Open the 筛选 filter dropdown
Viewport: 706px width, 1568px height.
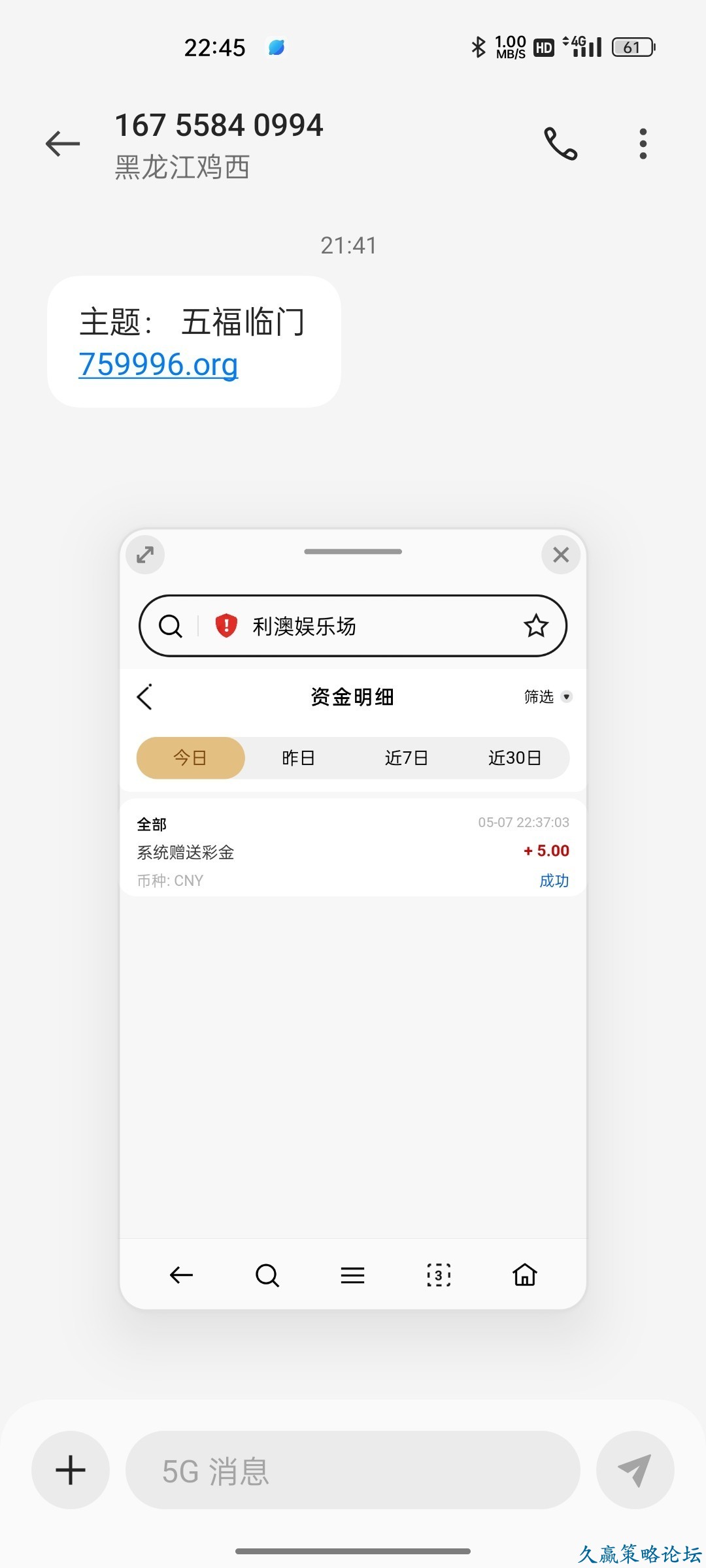point(548,696)
